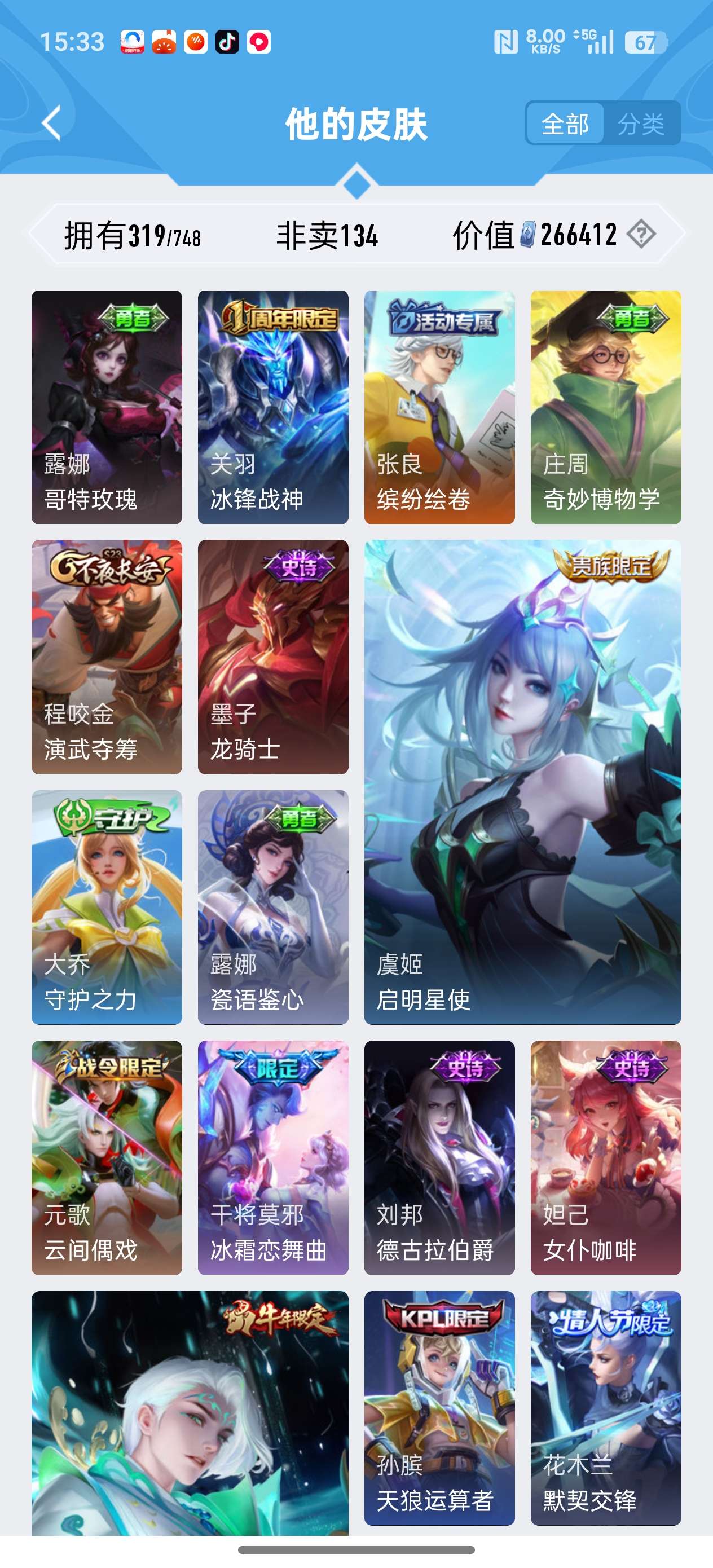Select 元歌 云间偶戏 skin

click(x=107, y=1157)
